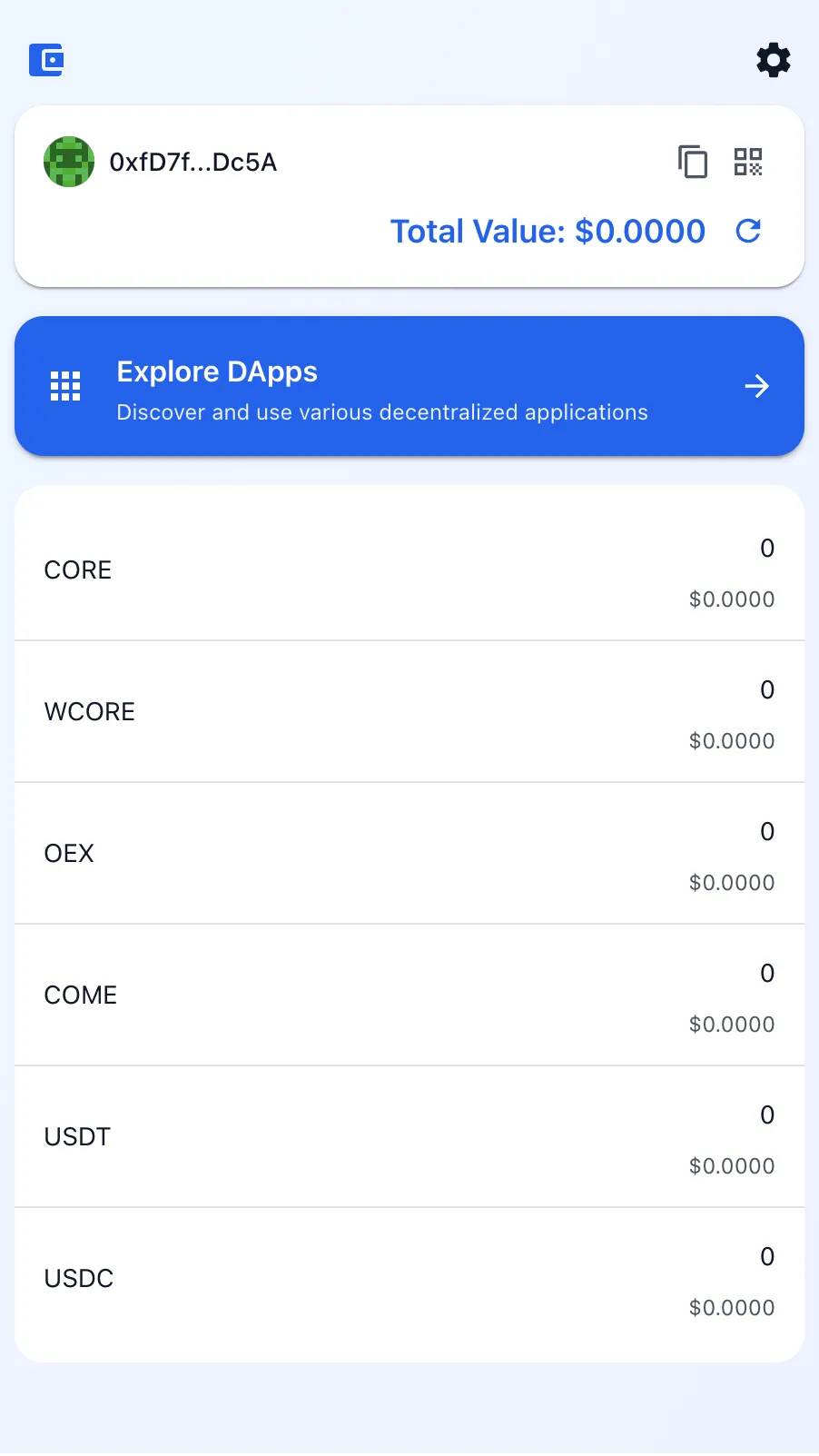Screen dimensions: 819x1456
Task: Refresh the total value with reload icon
Action: [x=747, y=232]
